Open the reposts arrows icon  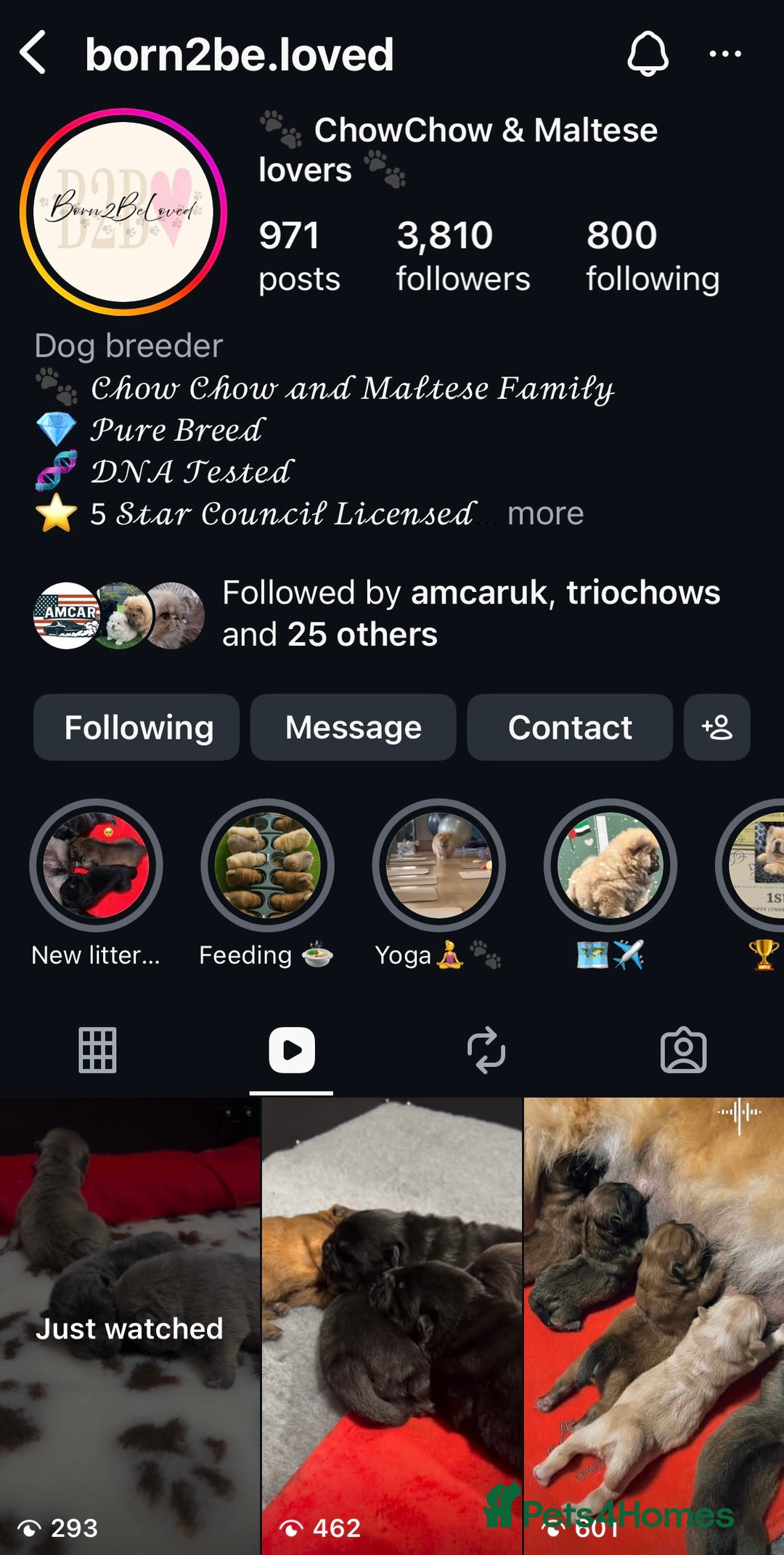(x=486, y=1049)
